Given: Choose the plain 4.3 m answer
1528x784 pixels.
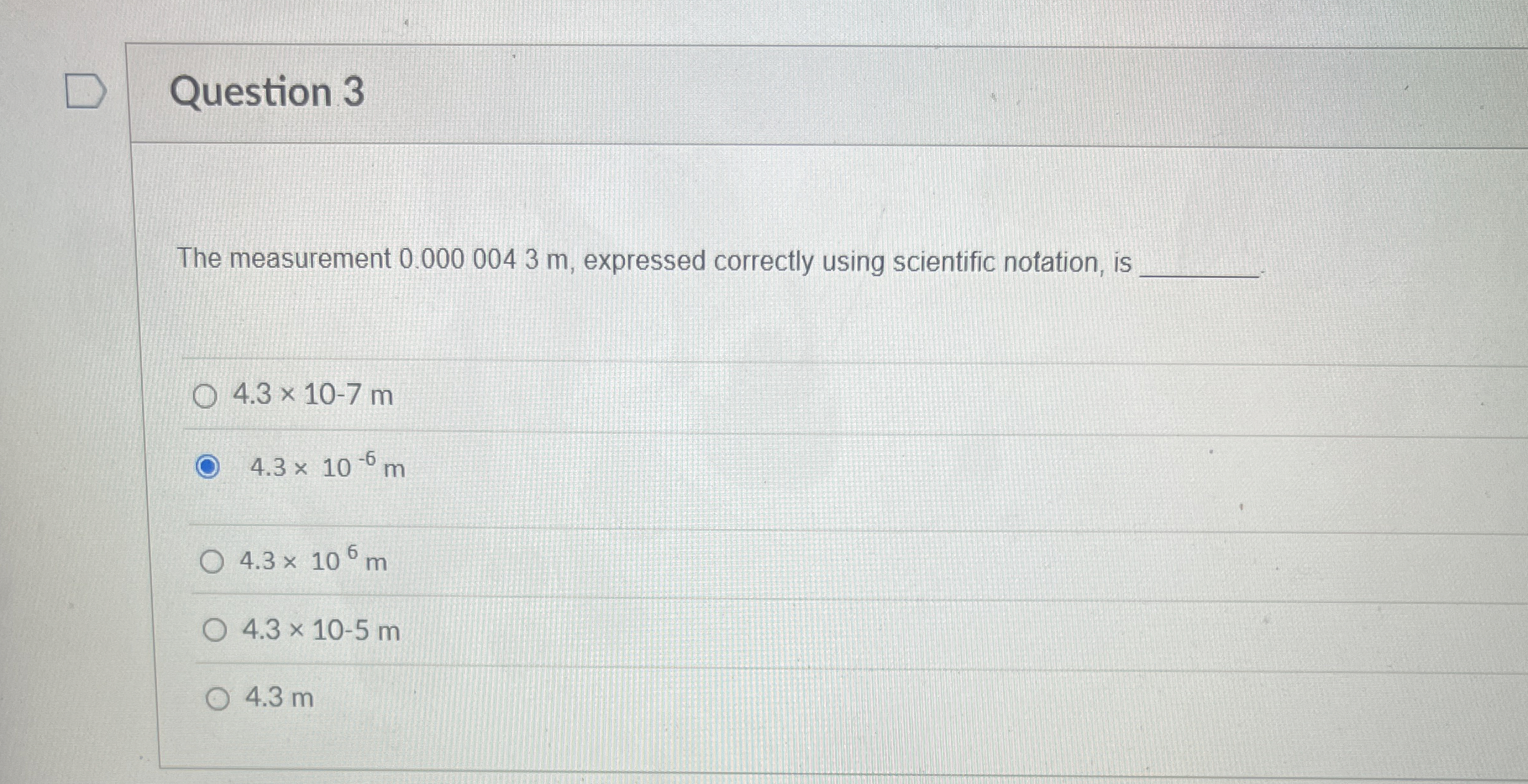Looking at the screenshot, I should (217, 699).
